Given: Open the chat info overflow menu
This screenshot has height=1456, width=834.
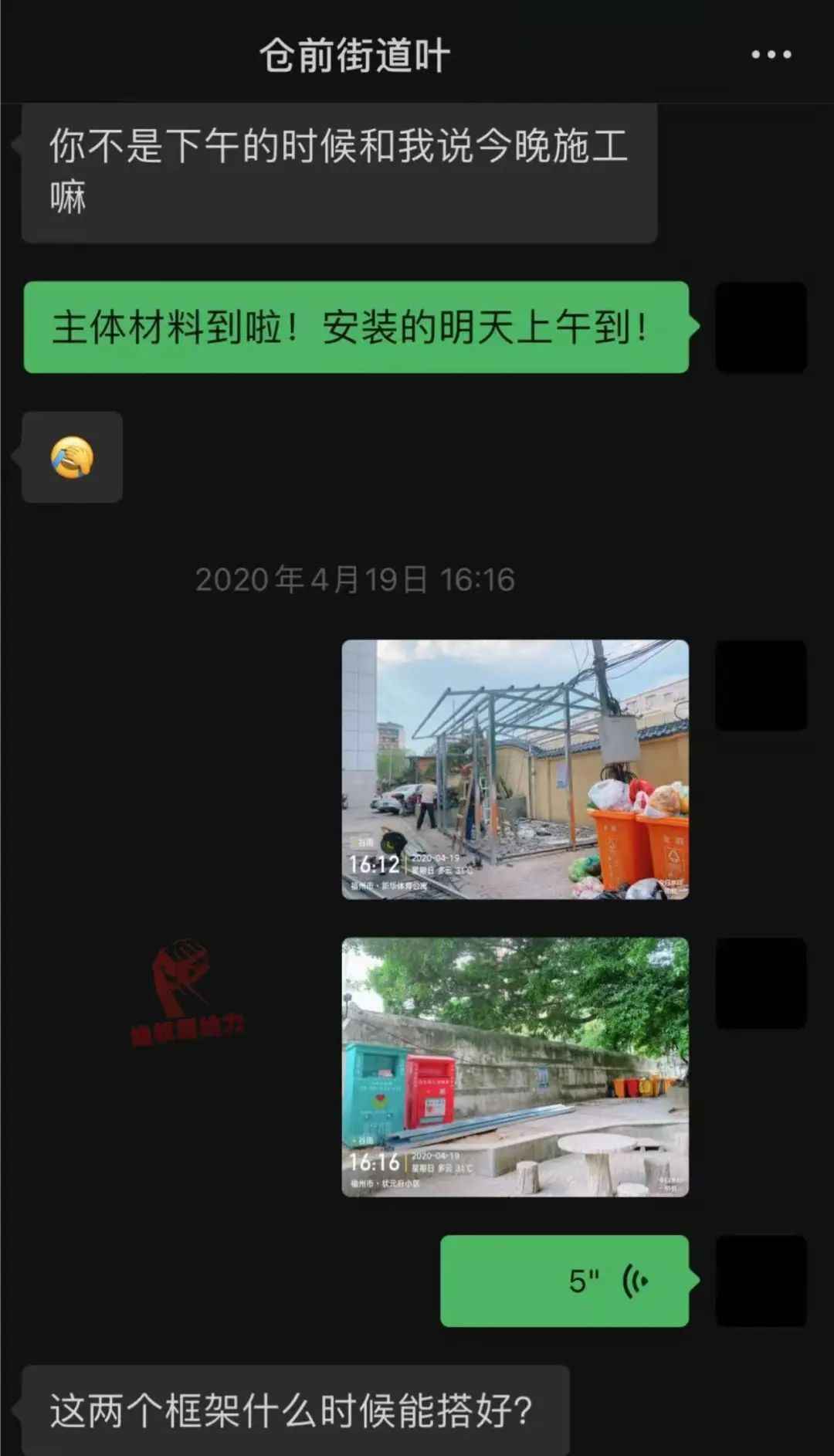Looking at the screenshot, I should [x=771, y=55].
